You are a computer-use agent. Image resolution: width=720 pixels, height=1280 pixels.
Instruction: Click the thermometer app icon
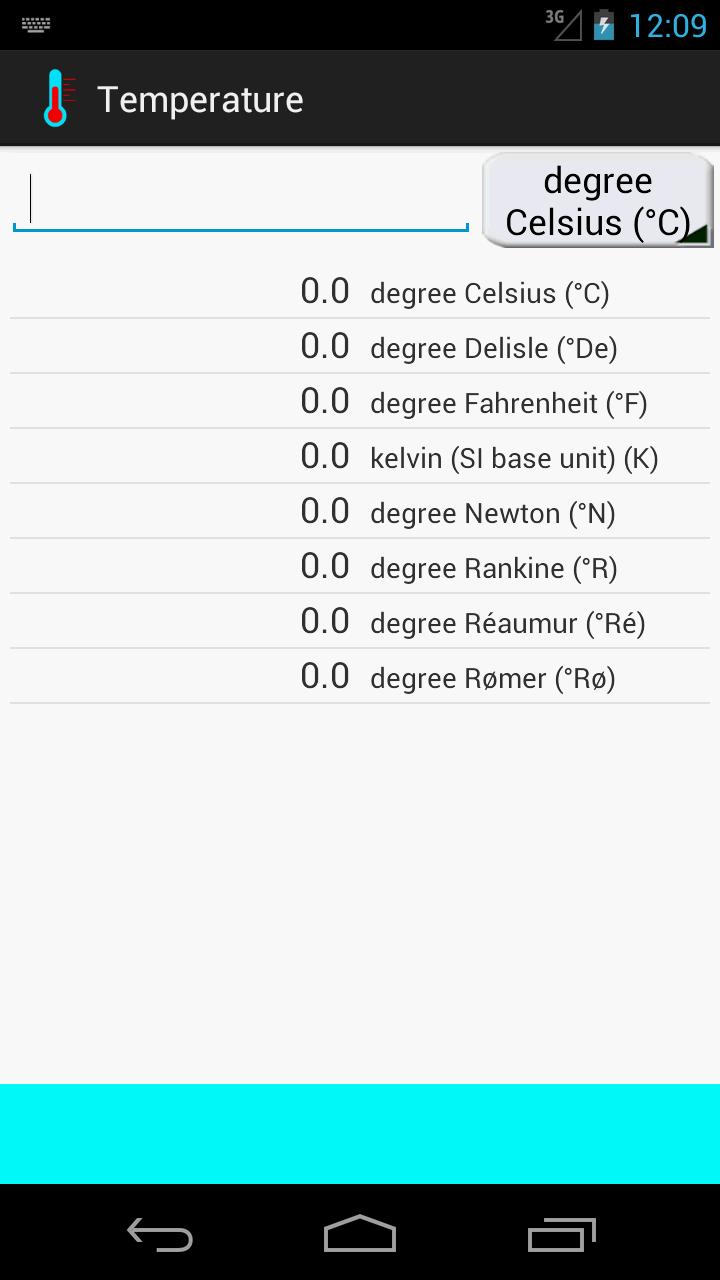(x=57, y=97)
